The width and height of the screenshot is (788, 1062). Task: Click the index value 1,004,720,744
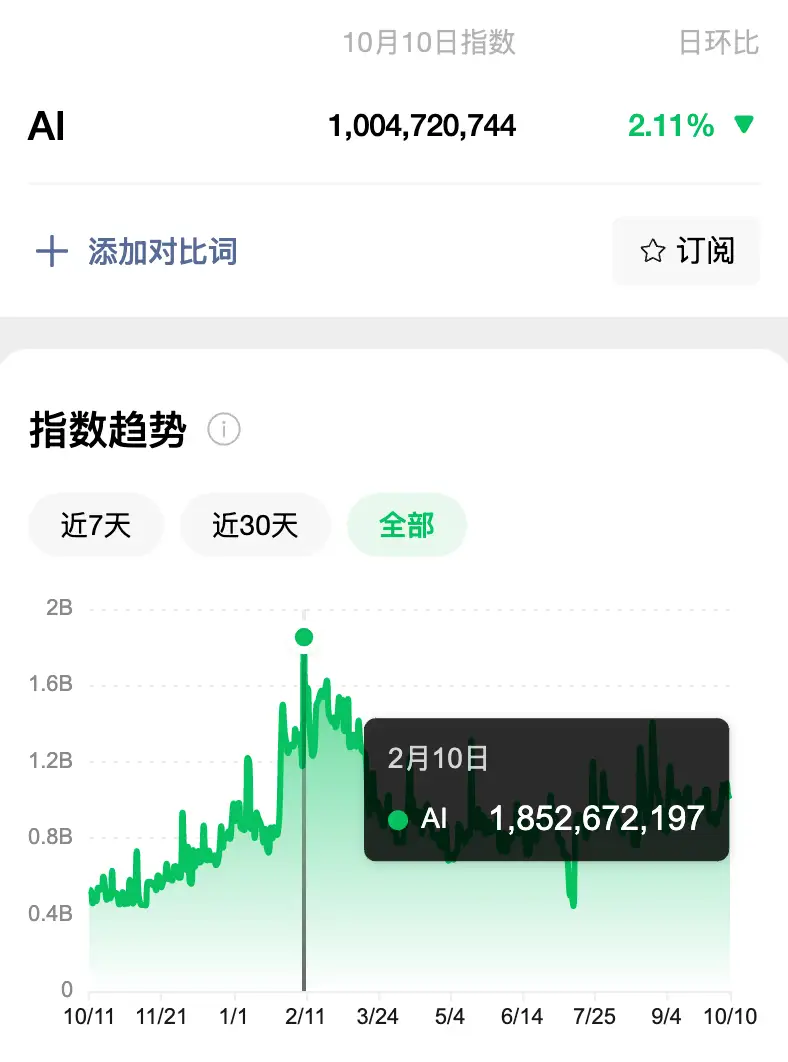[422, 125]
